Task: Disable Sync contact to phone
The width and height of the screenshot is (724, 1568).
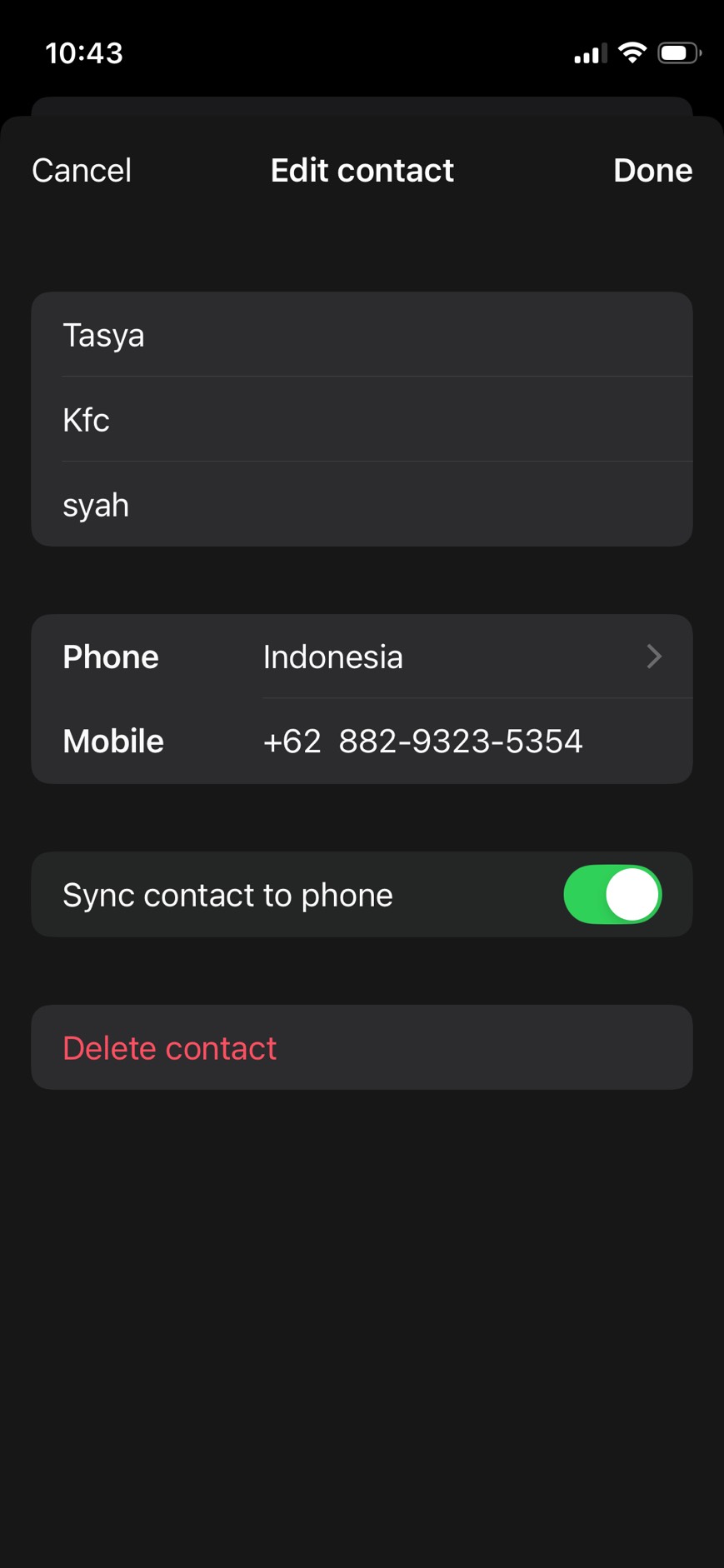Action: tap(612, 895)
